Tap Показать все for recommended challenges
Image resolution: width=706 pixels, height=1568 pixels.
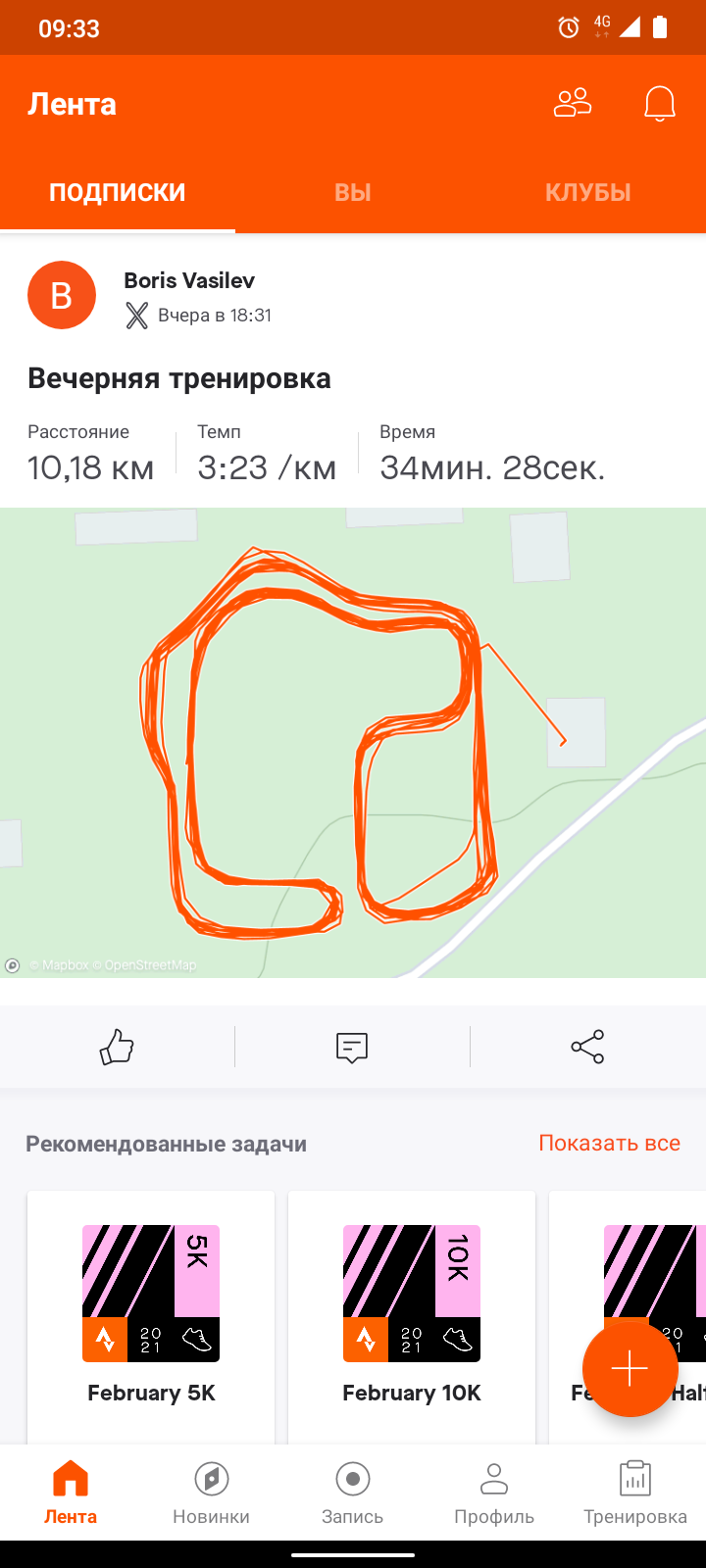pyautogui.click(x=609, y=1143)
